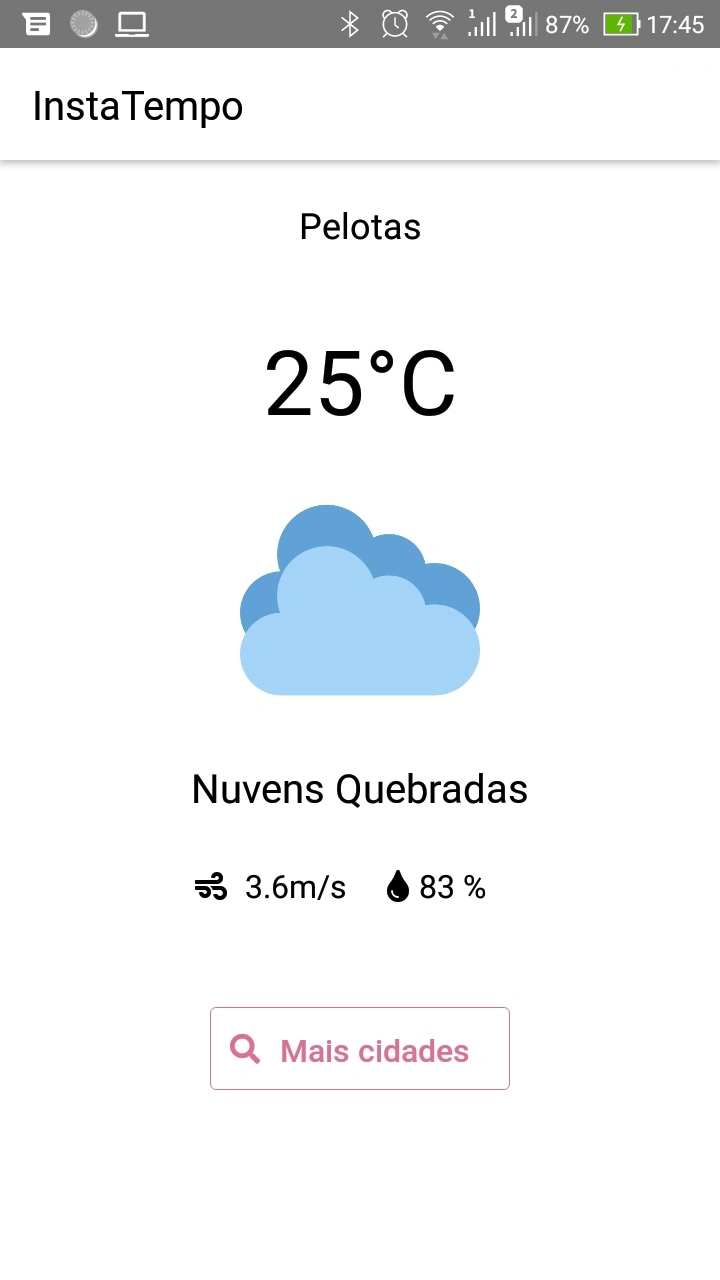Tap the 87% battery percentage text
Image resolution: width=720 pixels, height=1280 pixels.
pyautogui.click(x=566, y=24)
